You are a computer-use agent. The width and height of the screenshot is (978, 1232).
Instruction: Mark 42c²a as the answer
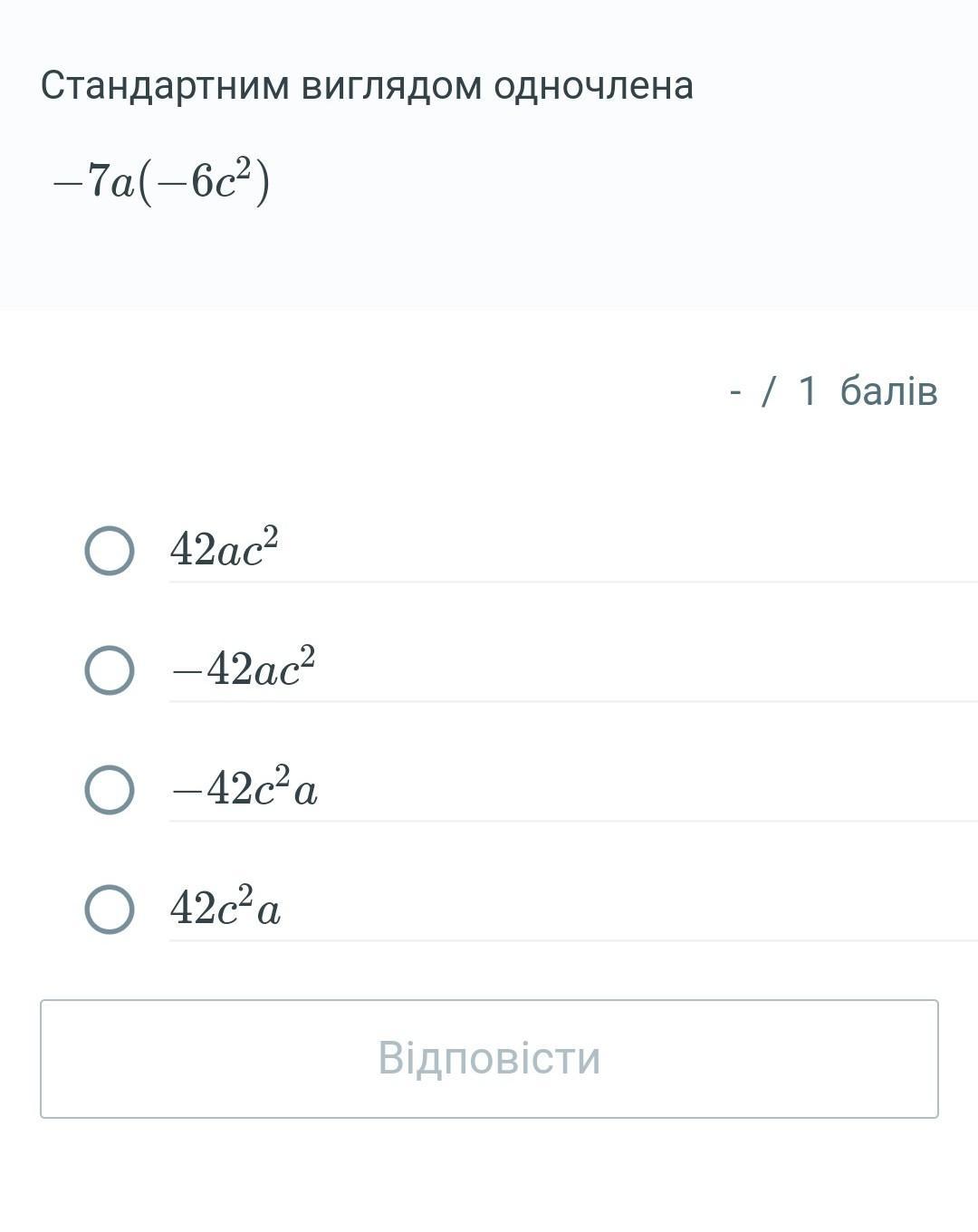[110, 909]
